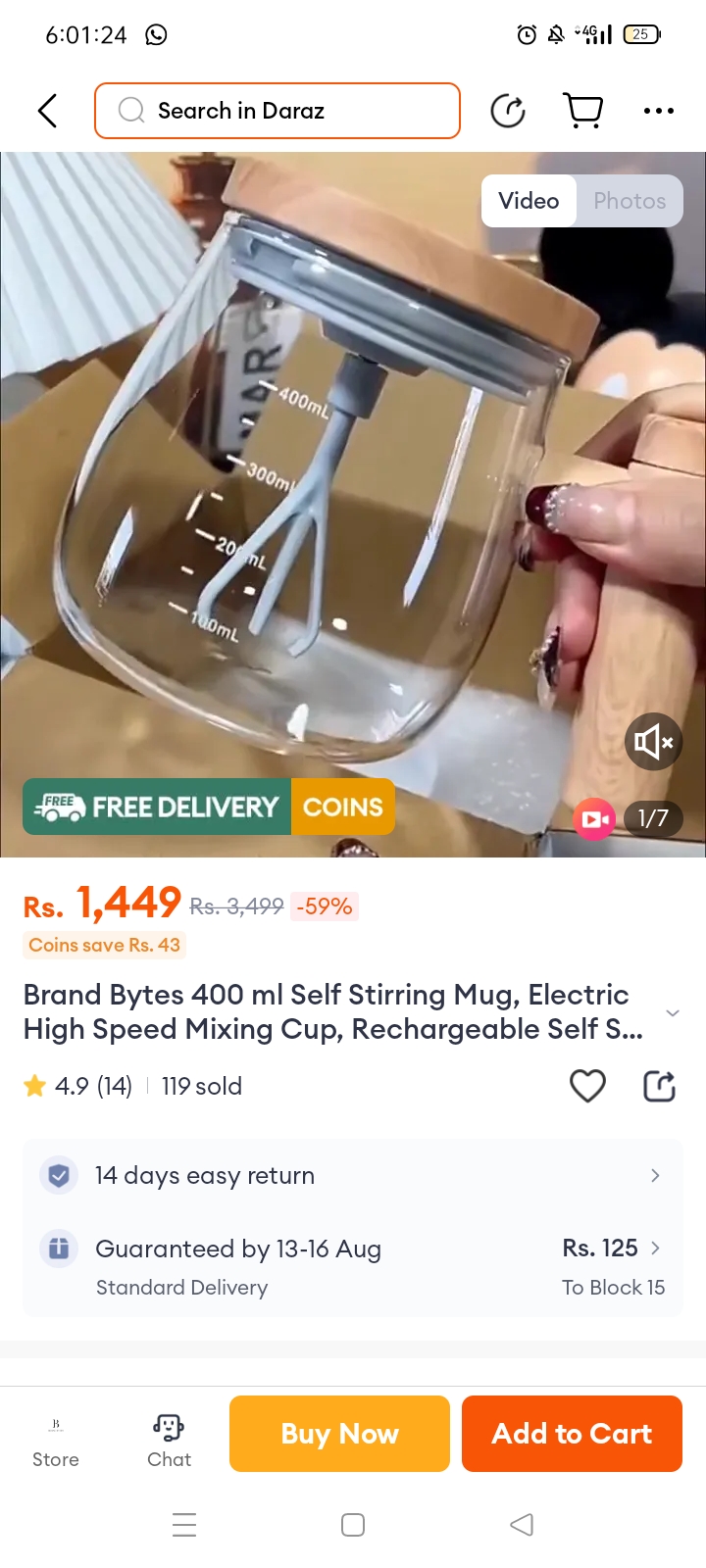Expand the full product title
Viewport: 706px width, 1568px height.
(672, 1012)
